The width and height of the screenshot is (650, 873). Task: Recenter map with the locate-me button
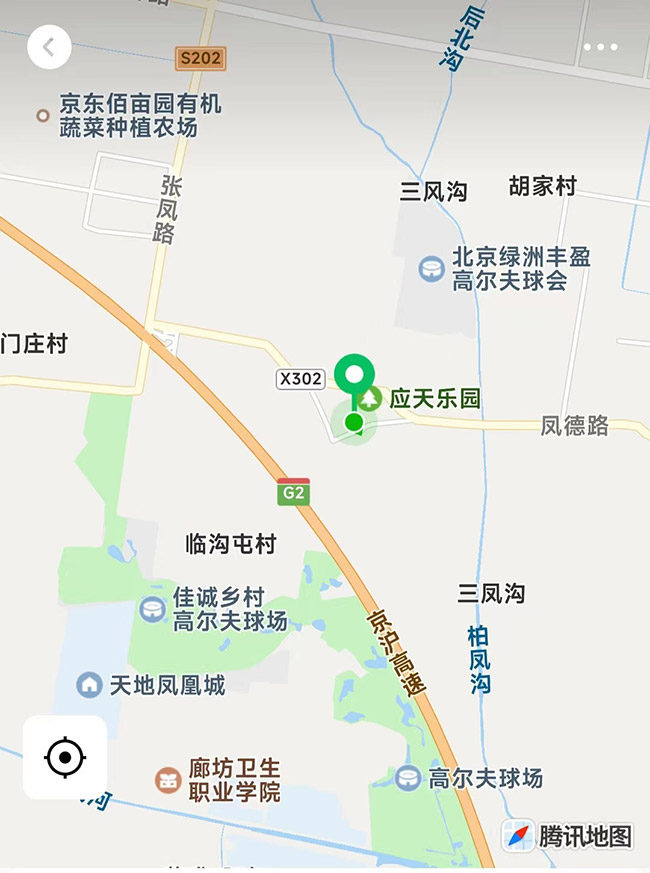[x=65, y=757]
